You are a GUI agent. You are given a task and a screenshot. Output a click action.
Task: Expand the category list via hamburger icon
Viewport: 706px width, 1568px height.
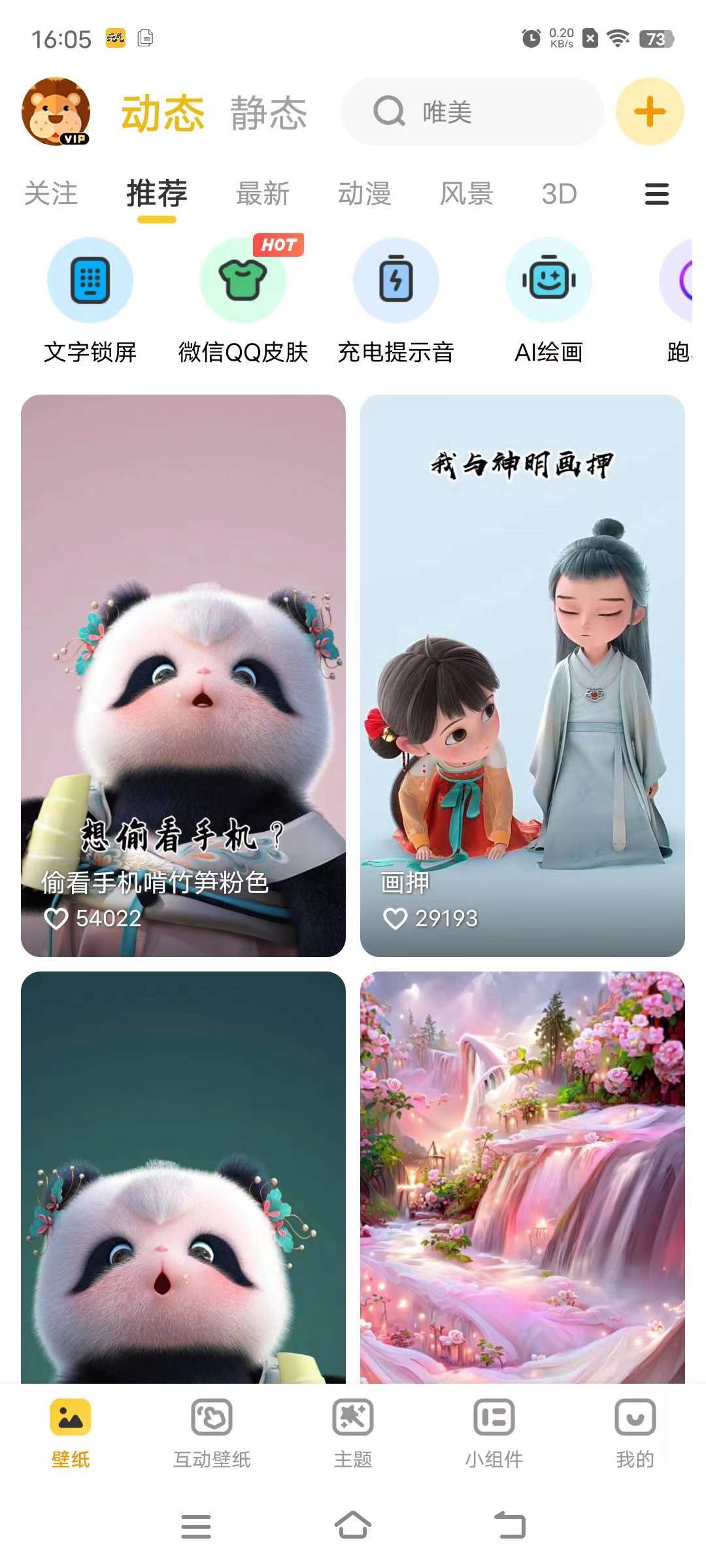[x=656, y=194]
